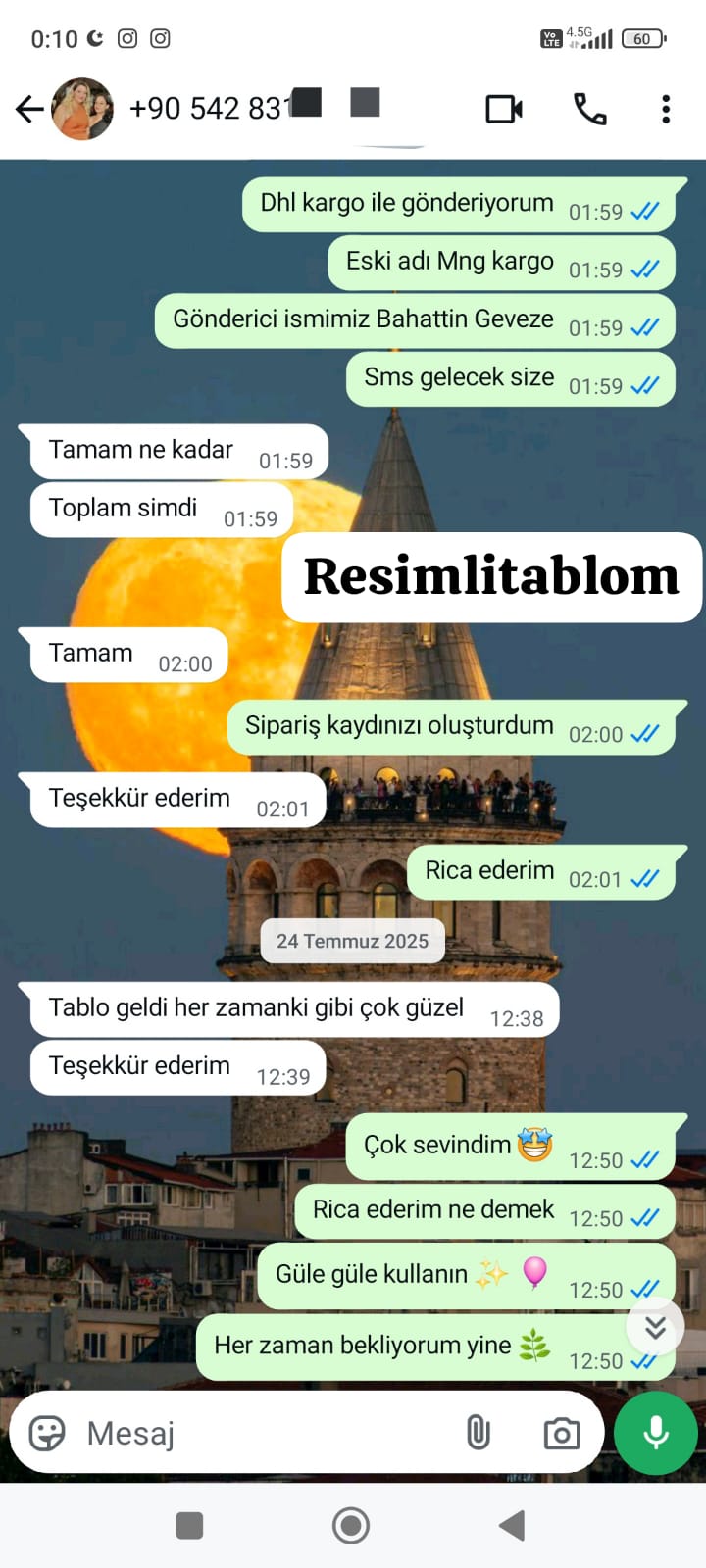This screenshot has width=706, height=1568.
Task: Open the emoji and sticker picker
Action: click(47, 1433)
